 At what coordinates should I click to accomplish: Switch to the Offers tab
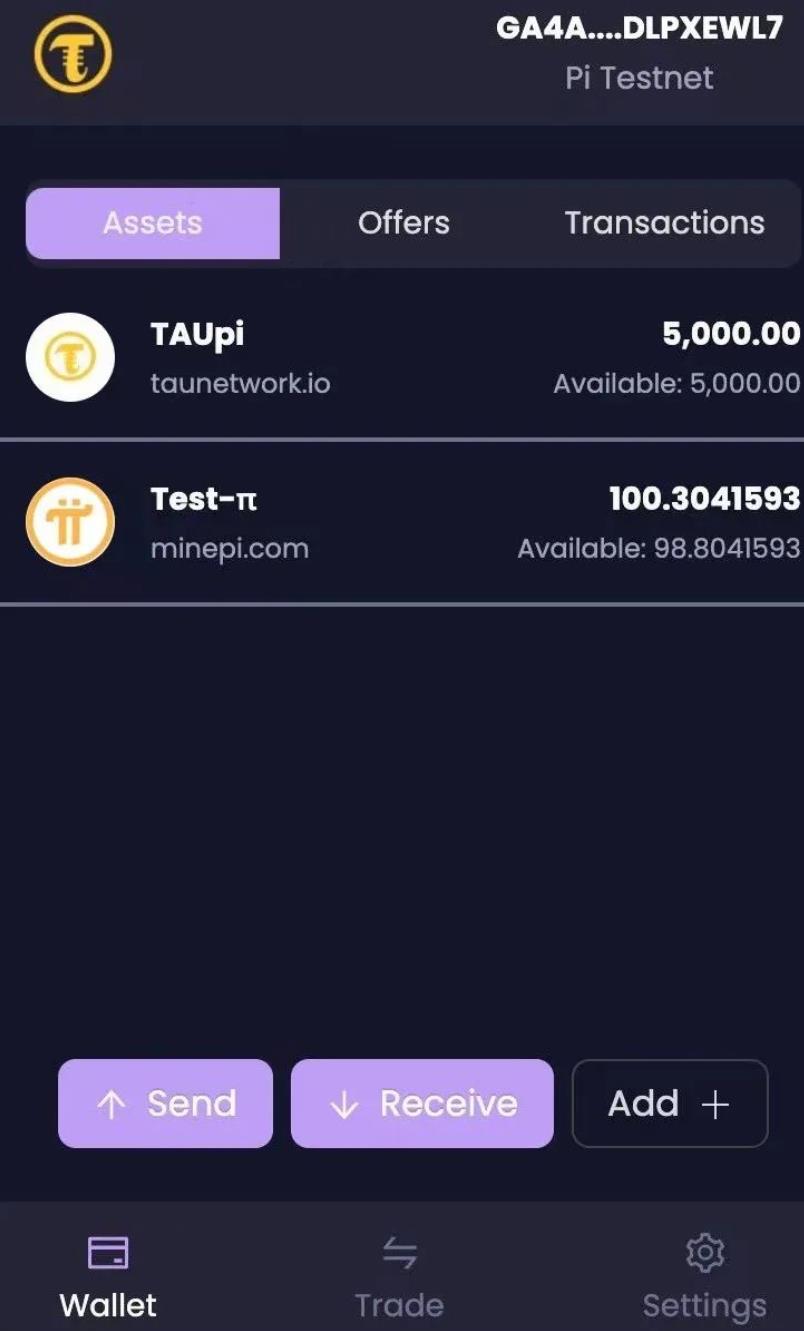(x=403, y=223)
